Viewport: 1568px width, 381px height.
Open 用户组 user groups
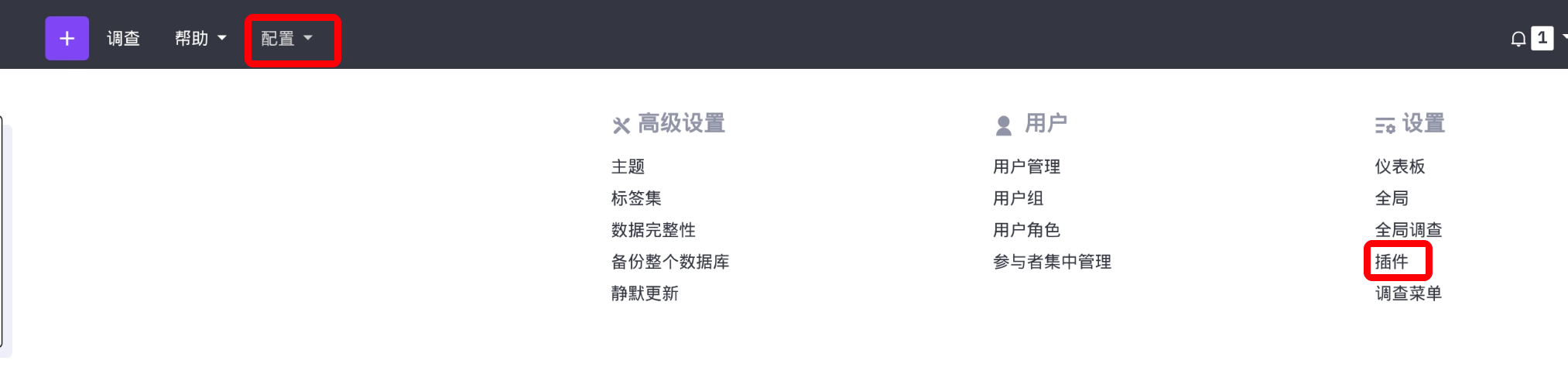point(1018,198)
